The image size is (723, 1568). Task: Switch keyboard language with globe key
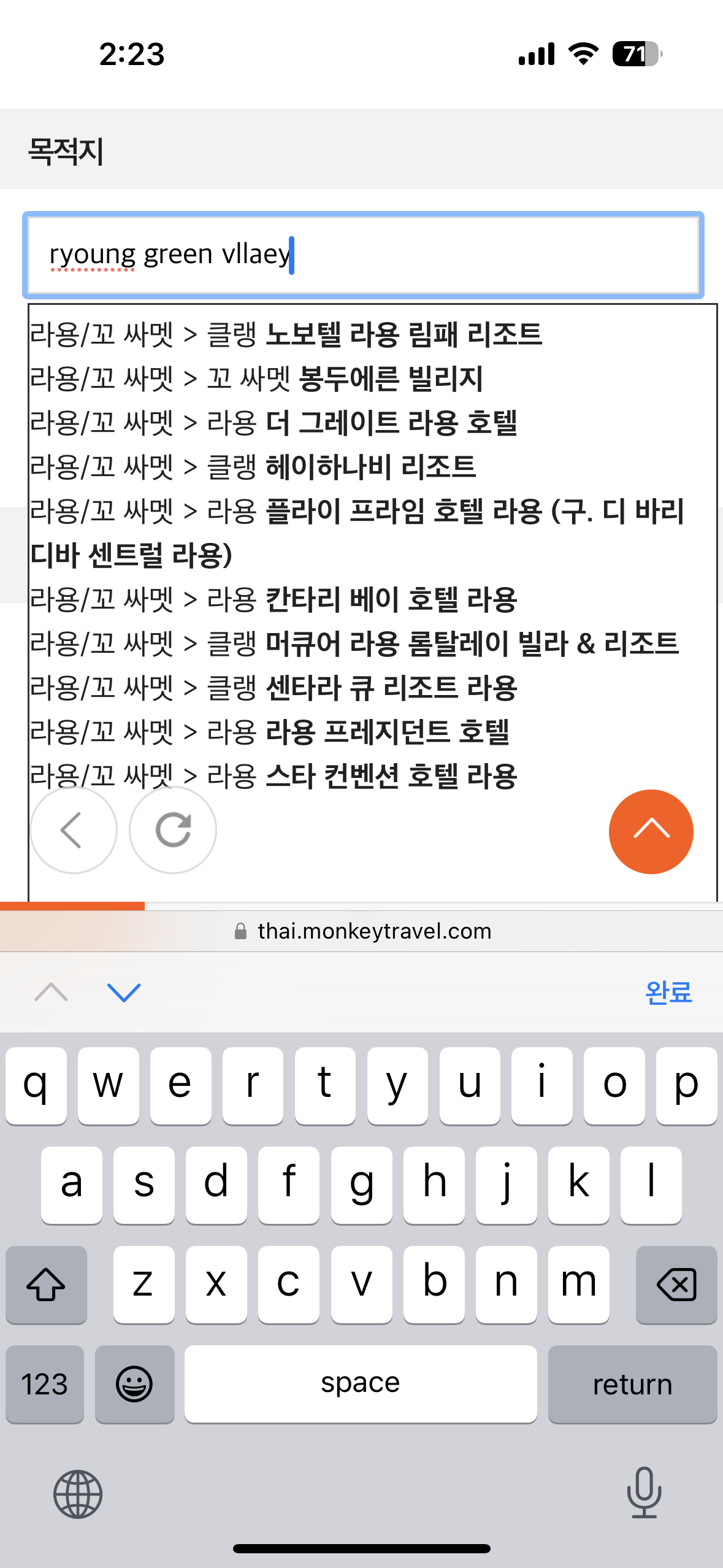click(78, 1494)
